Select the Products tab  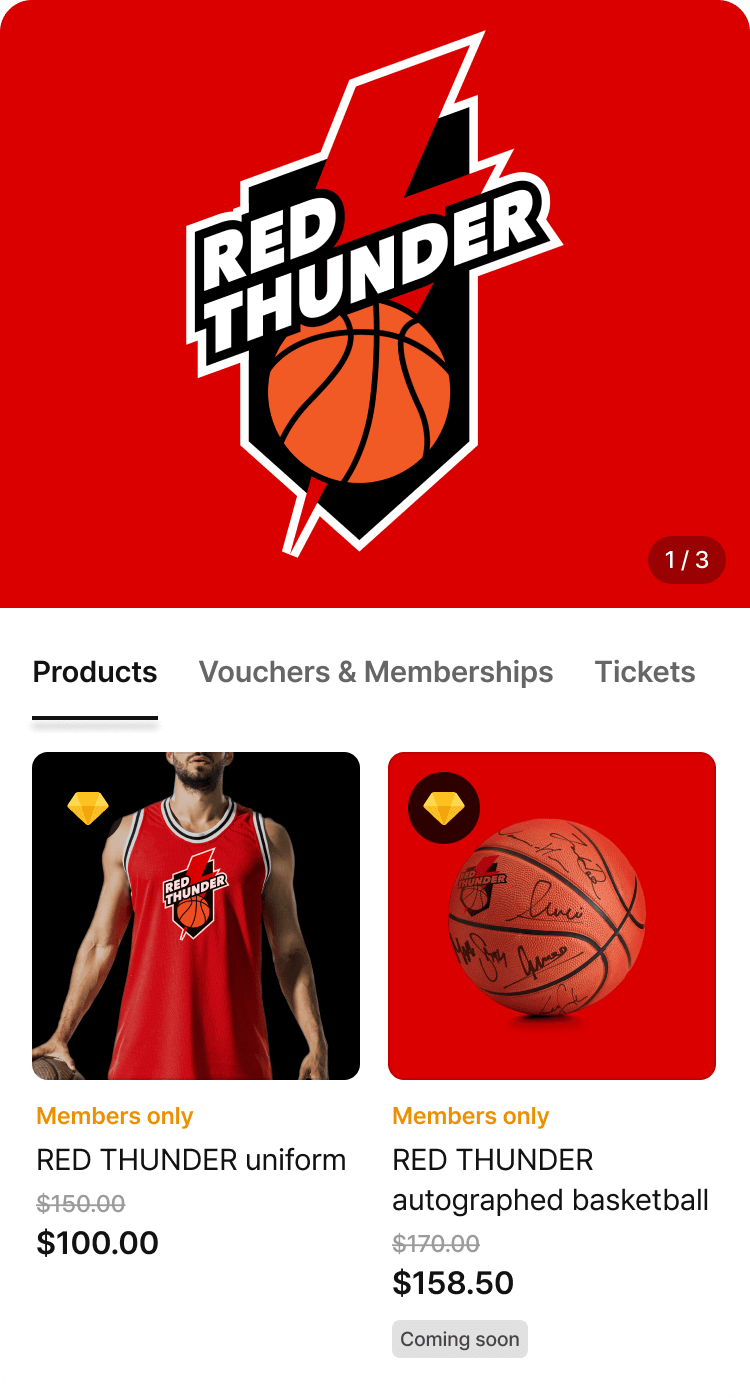[x=95, y=672]
